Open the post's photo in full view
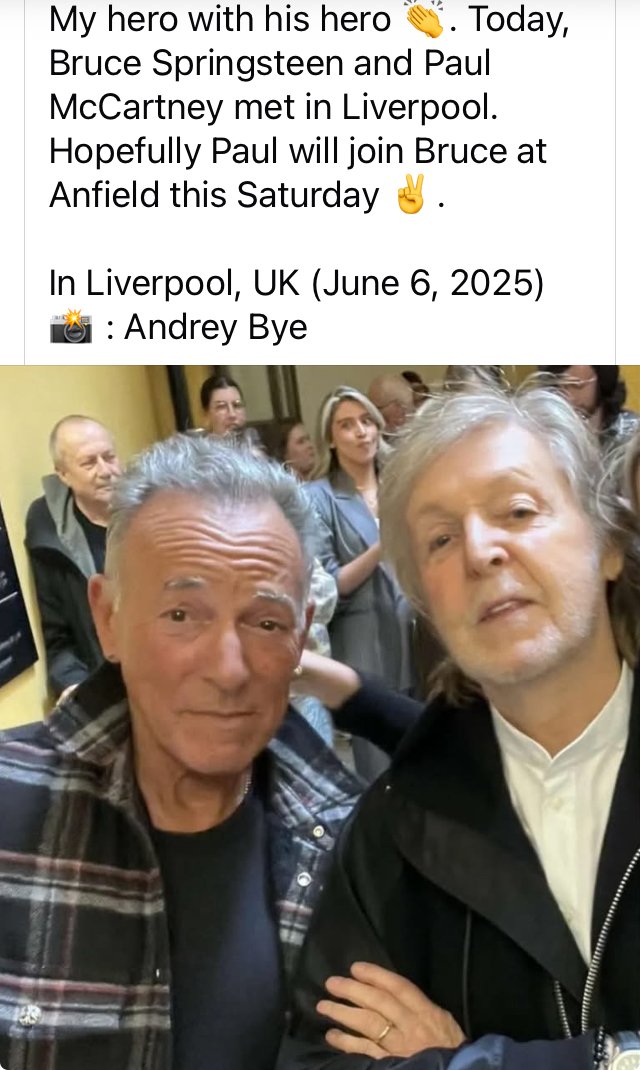 click(x=320, y=717)
